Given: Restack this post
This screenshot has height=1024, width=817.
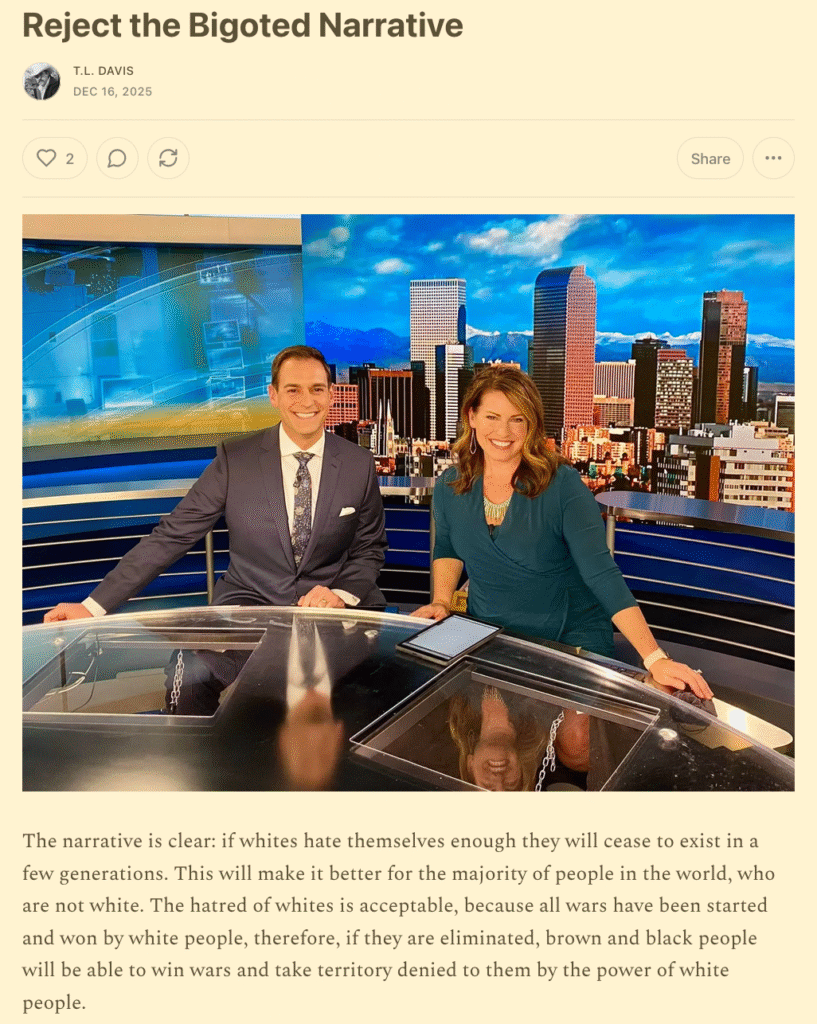Looking at the screenshot, I should point(168,158).
